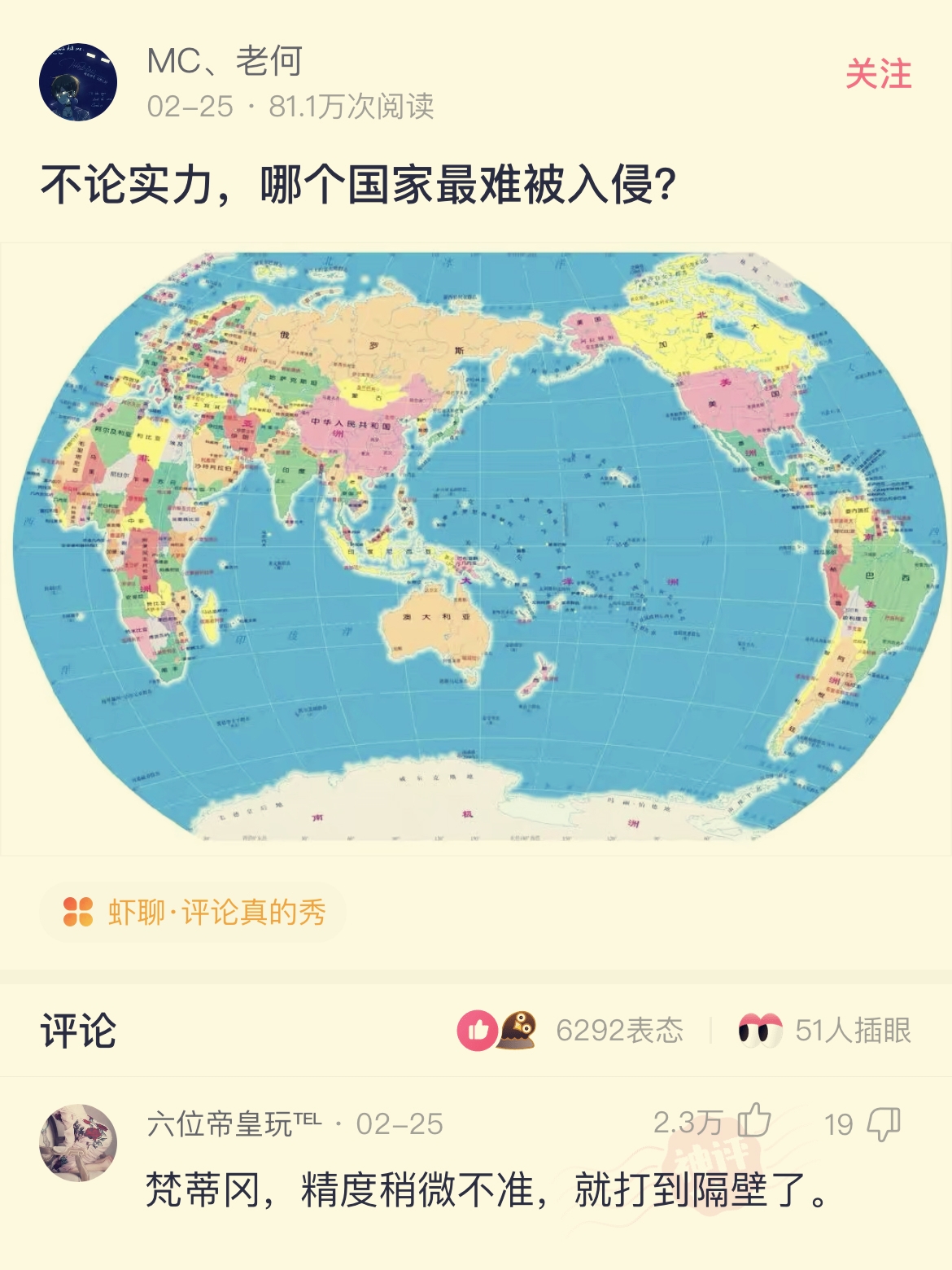Viewport: 952px width, 1270px height.
Task: Open the 虾聊·评论真的秀 topic chip
Action: tap(194, 912)
